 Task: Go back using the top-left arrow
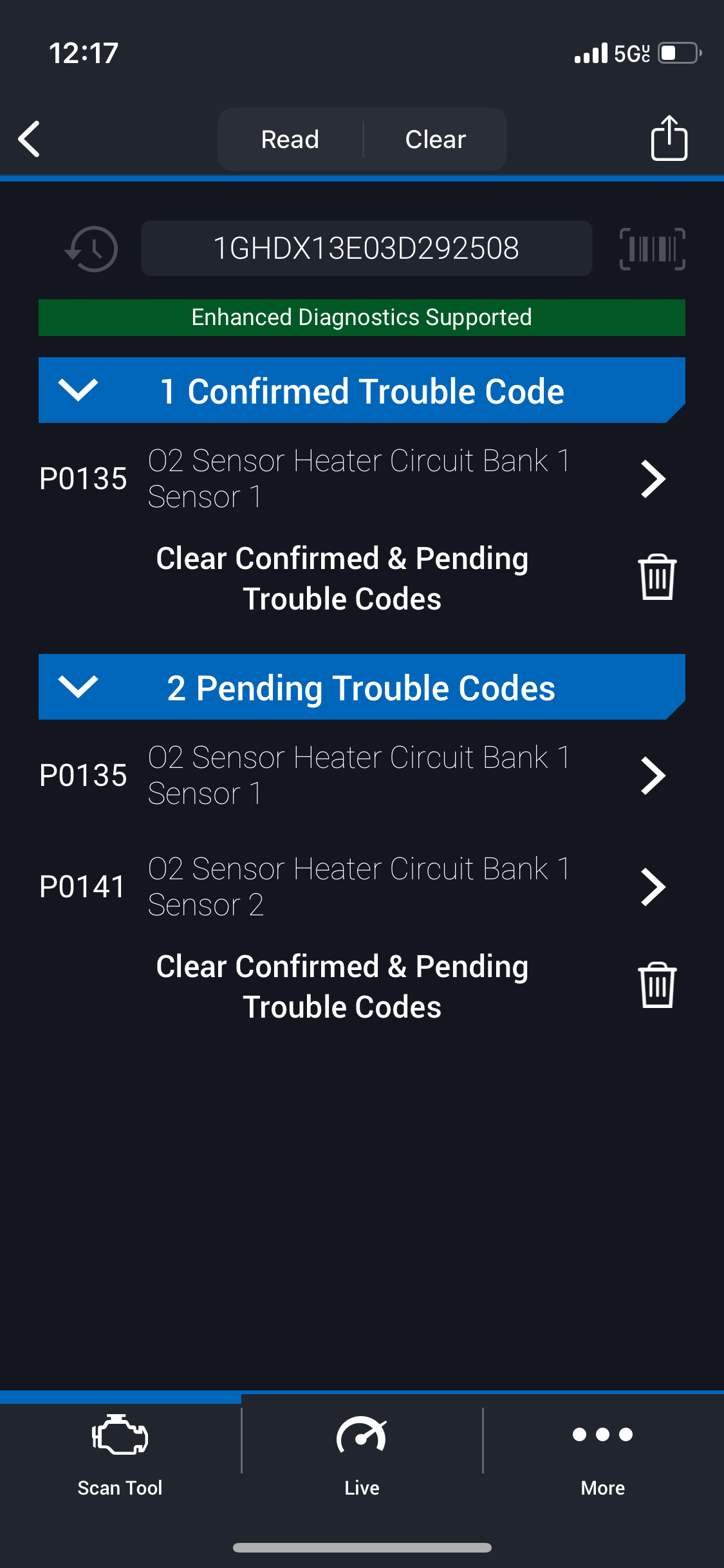pyautogui.click(x=29, y=139)
